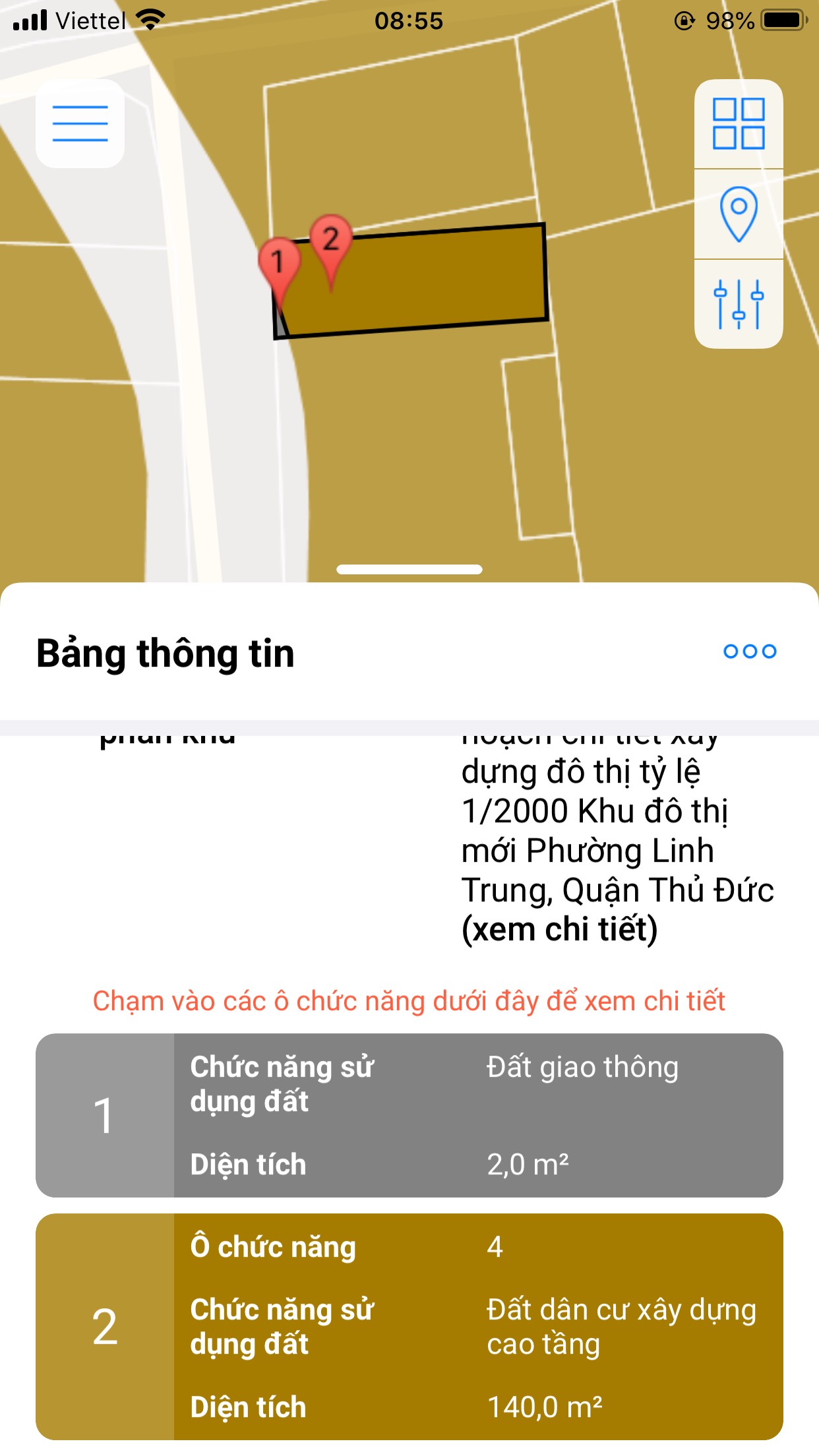Tap the location pin button
The width and height of the screenshot is (819, 1456).
739,214
